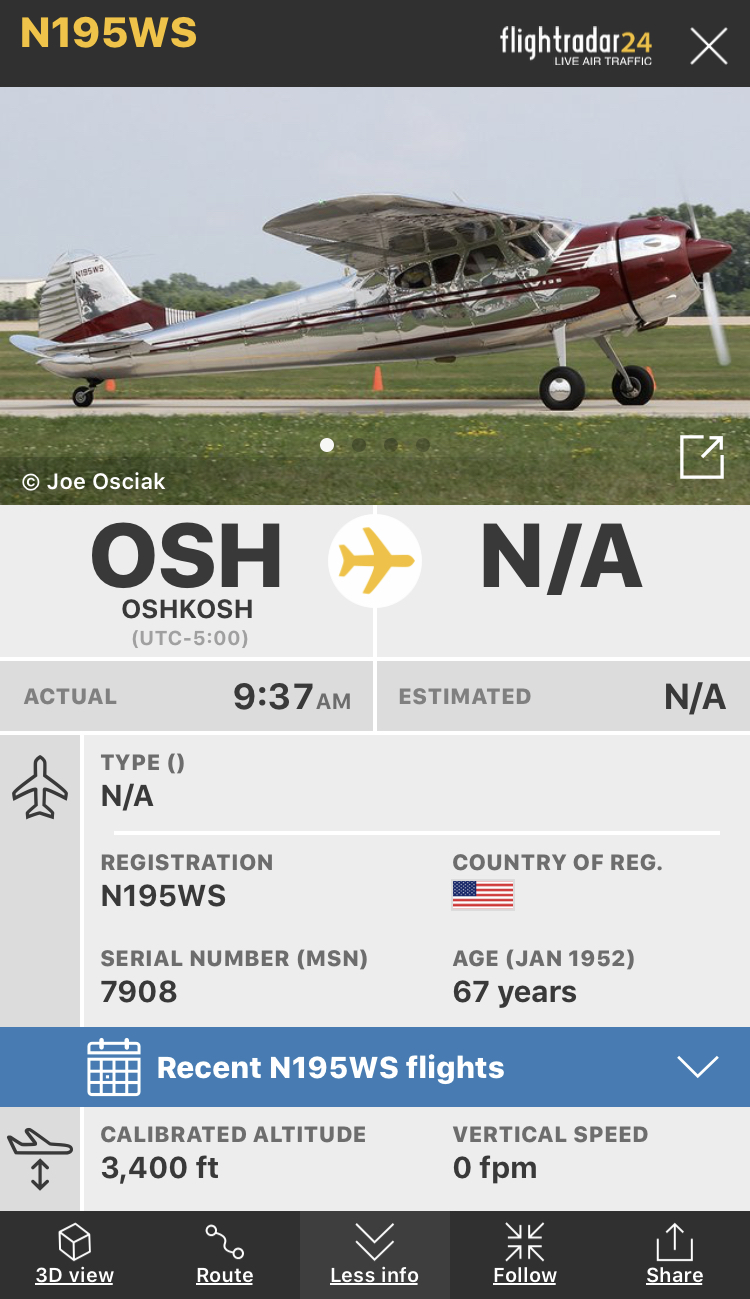Image resolution: width=750 pixels, height=1299 pixels.
Task: Expand Recent N195WS flights
Action: (x=697, y=1067)
